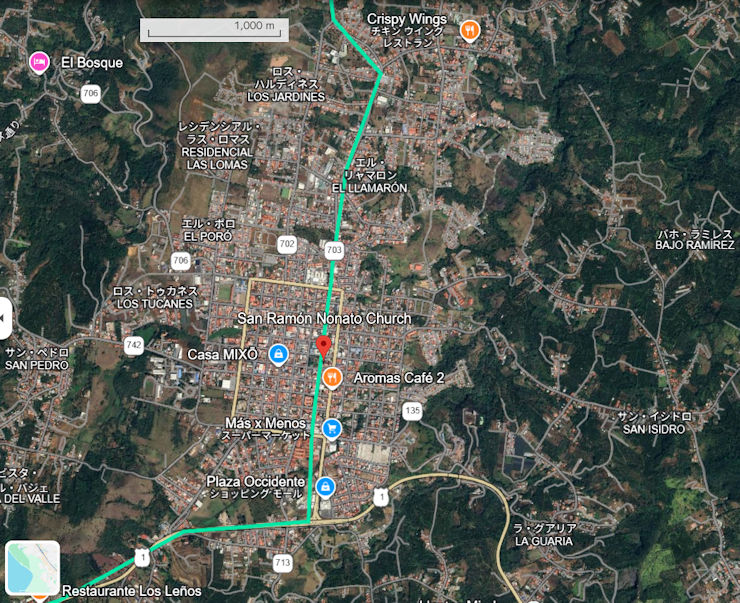This screenshot has height=603, width=740.
Task: Open the Crispy Wings restaurant marker
Action: (469, 31)
